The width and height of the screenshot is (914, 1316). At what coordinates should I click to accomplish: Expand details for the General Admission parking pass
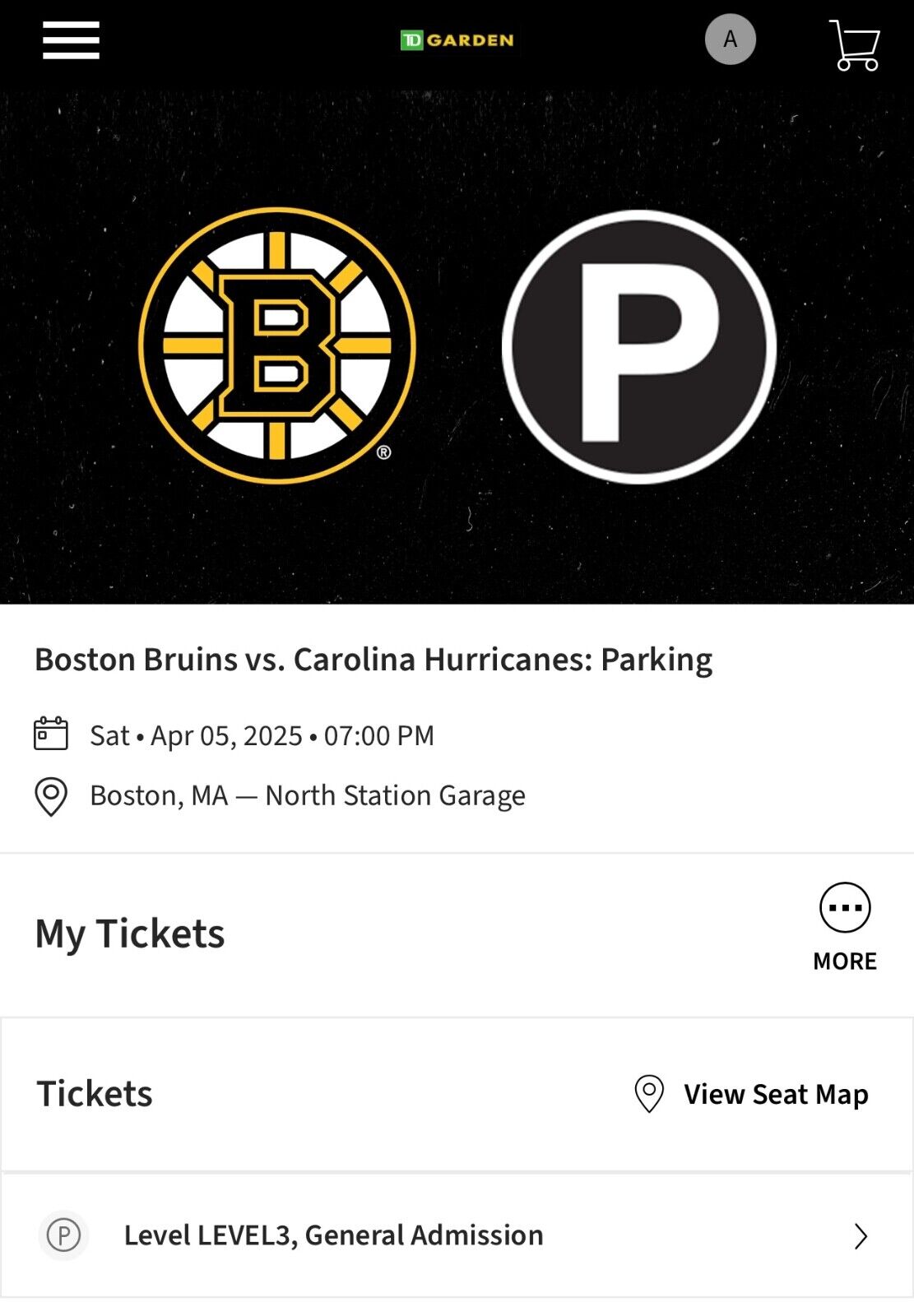(333, 1234)
